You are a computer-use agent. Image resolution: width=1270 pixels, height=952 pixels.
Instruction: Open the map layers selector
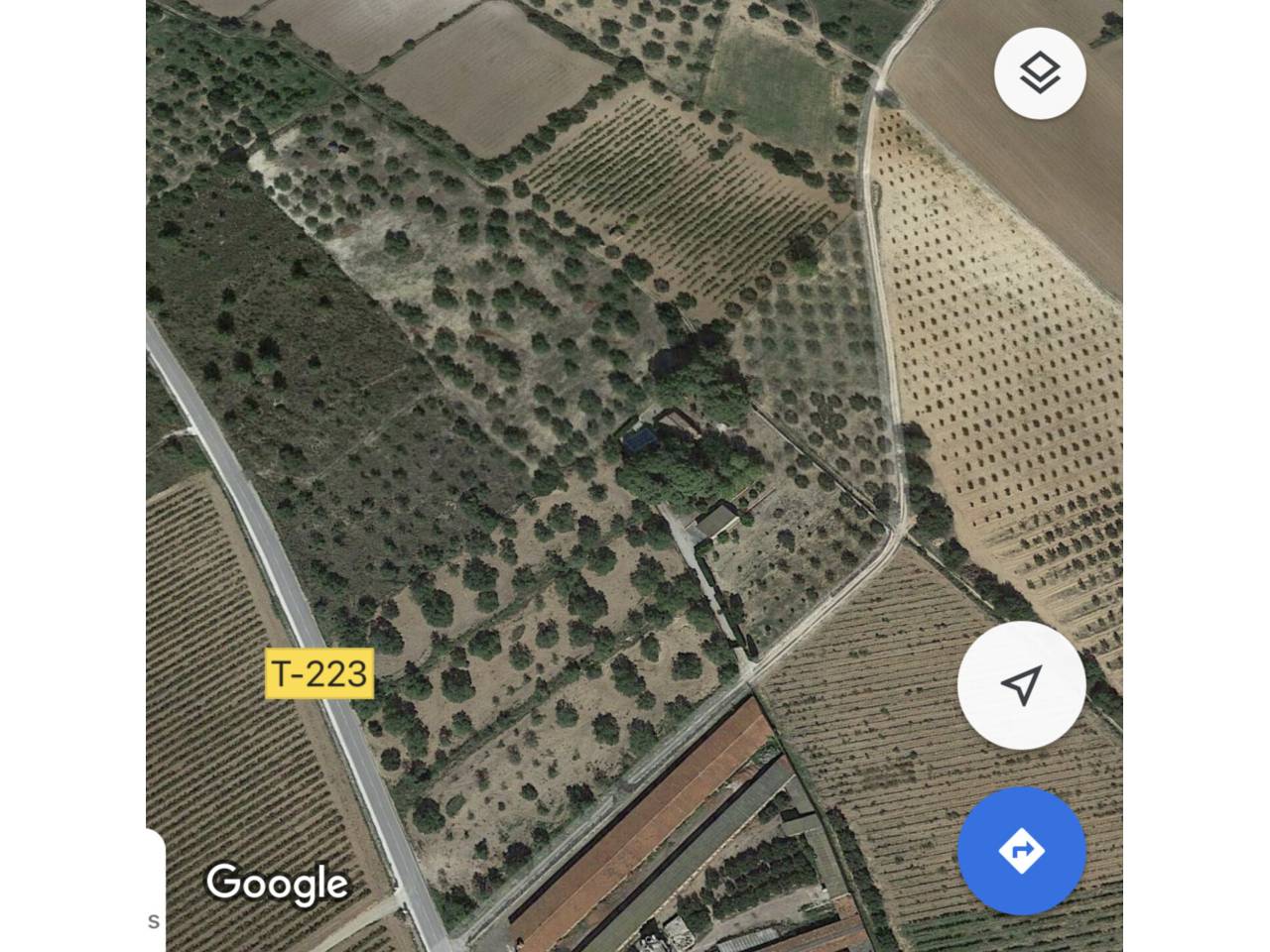coord(1040,74)
